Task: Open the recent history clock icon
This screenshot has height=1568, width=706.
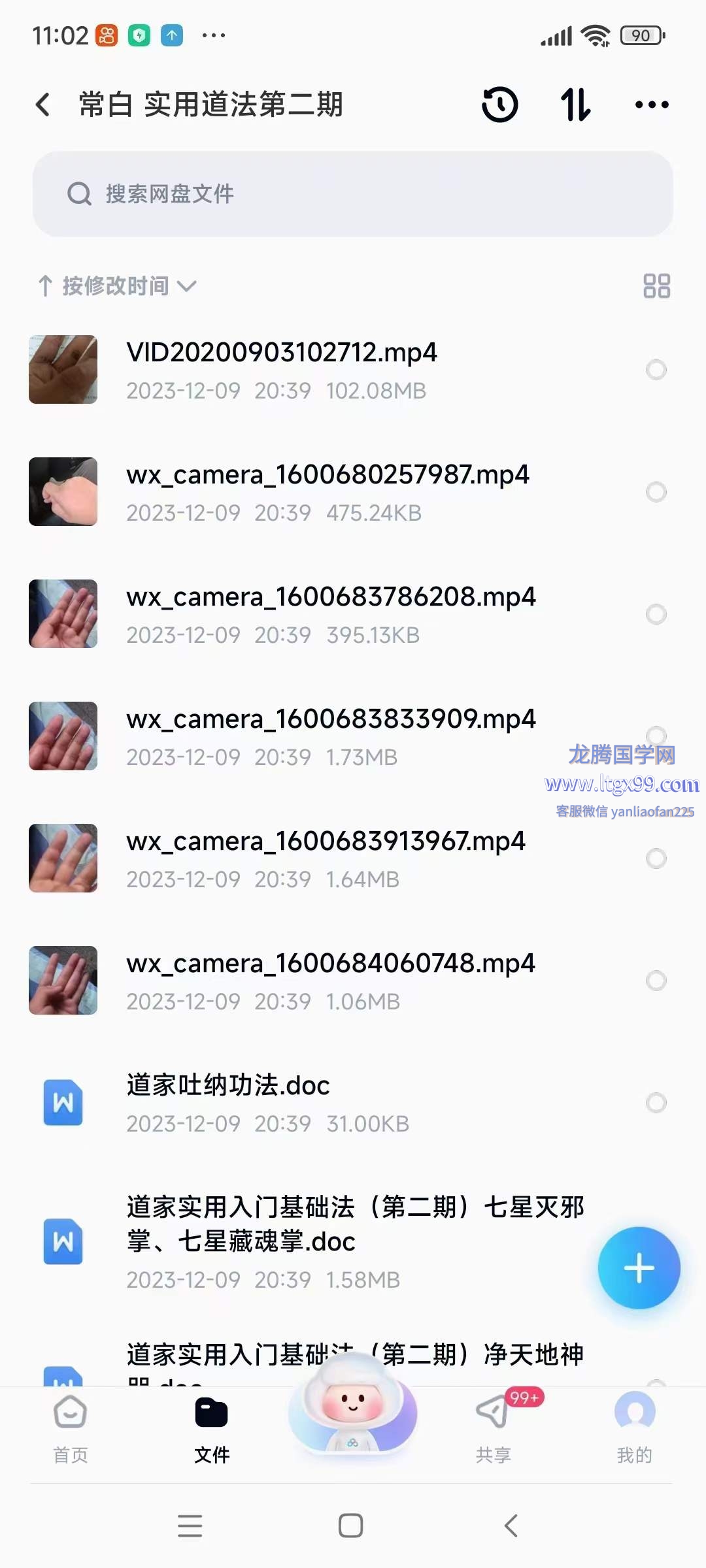Action: (x=500, y=105)
